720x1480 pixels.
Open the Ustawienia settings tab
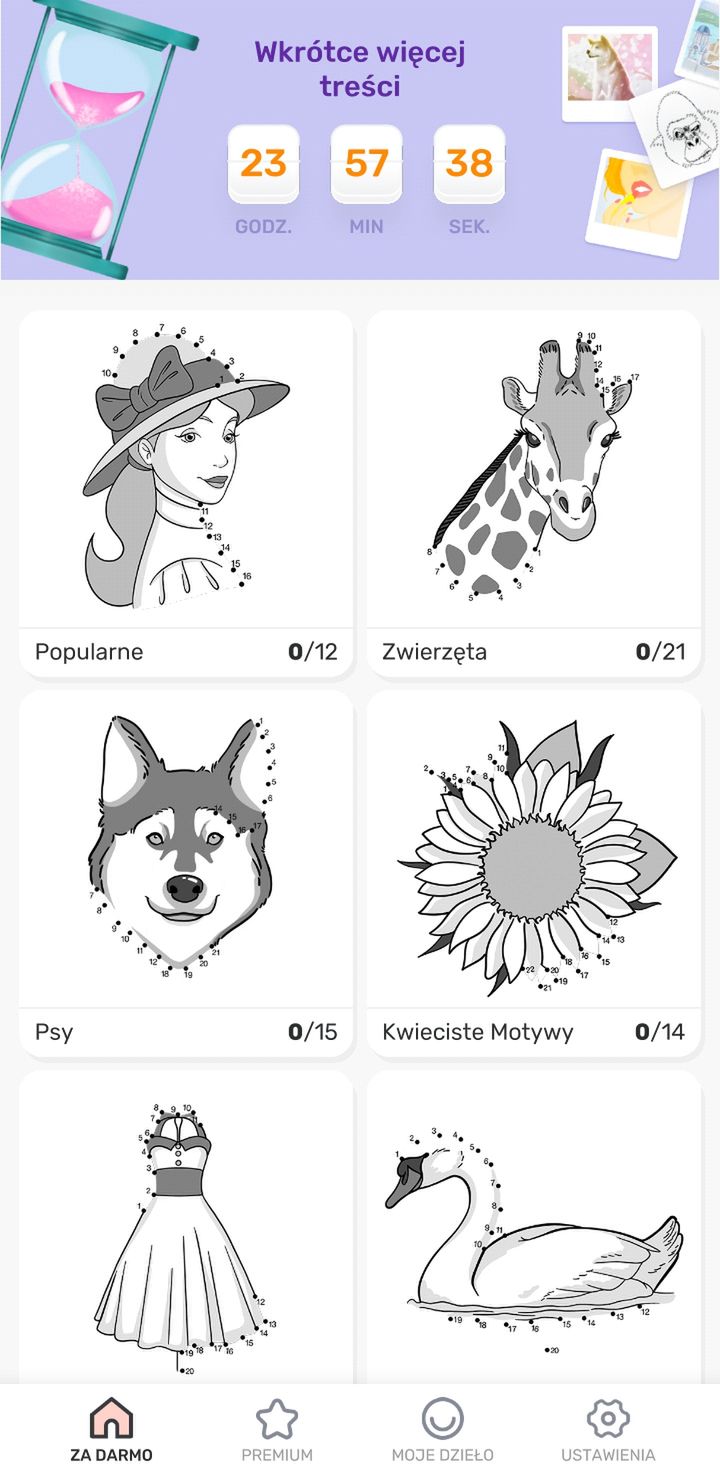[608, 1431]
